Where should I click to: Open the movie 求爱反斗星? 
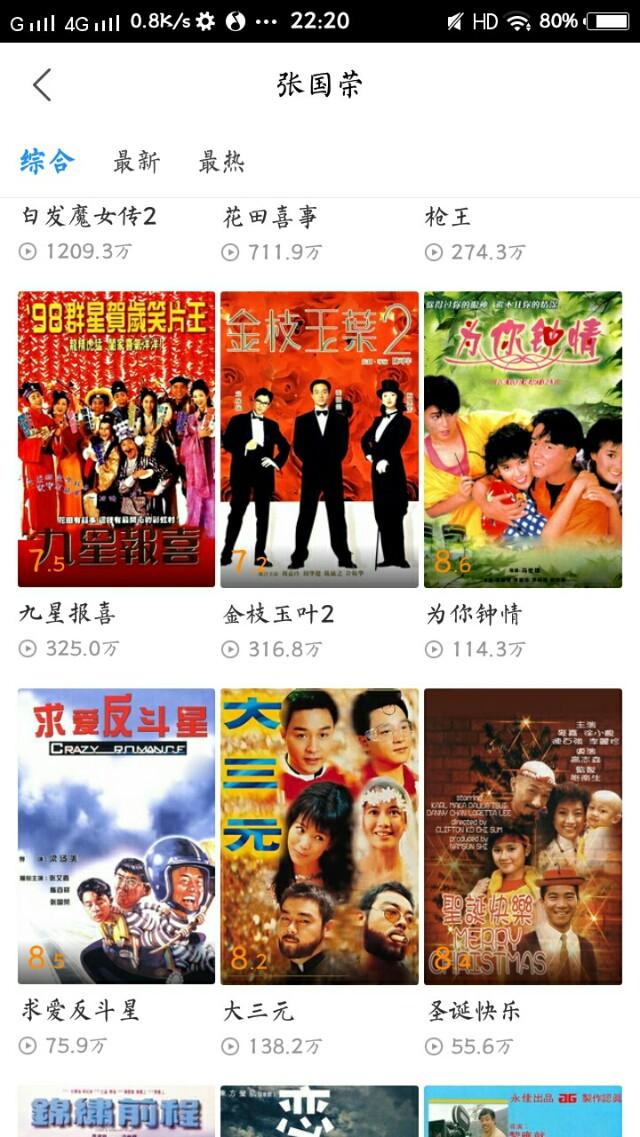click(x=116, y=836)
